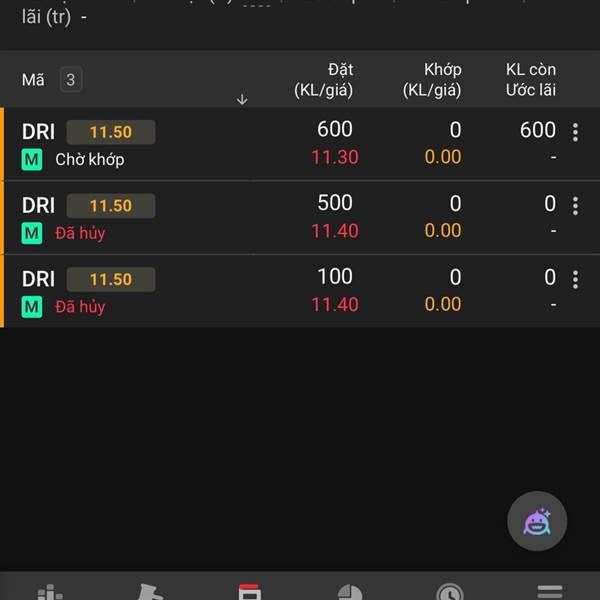Tap the Mã column header
600x600 pixels.
click(34, 80)
